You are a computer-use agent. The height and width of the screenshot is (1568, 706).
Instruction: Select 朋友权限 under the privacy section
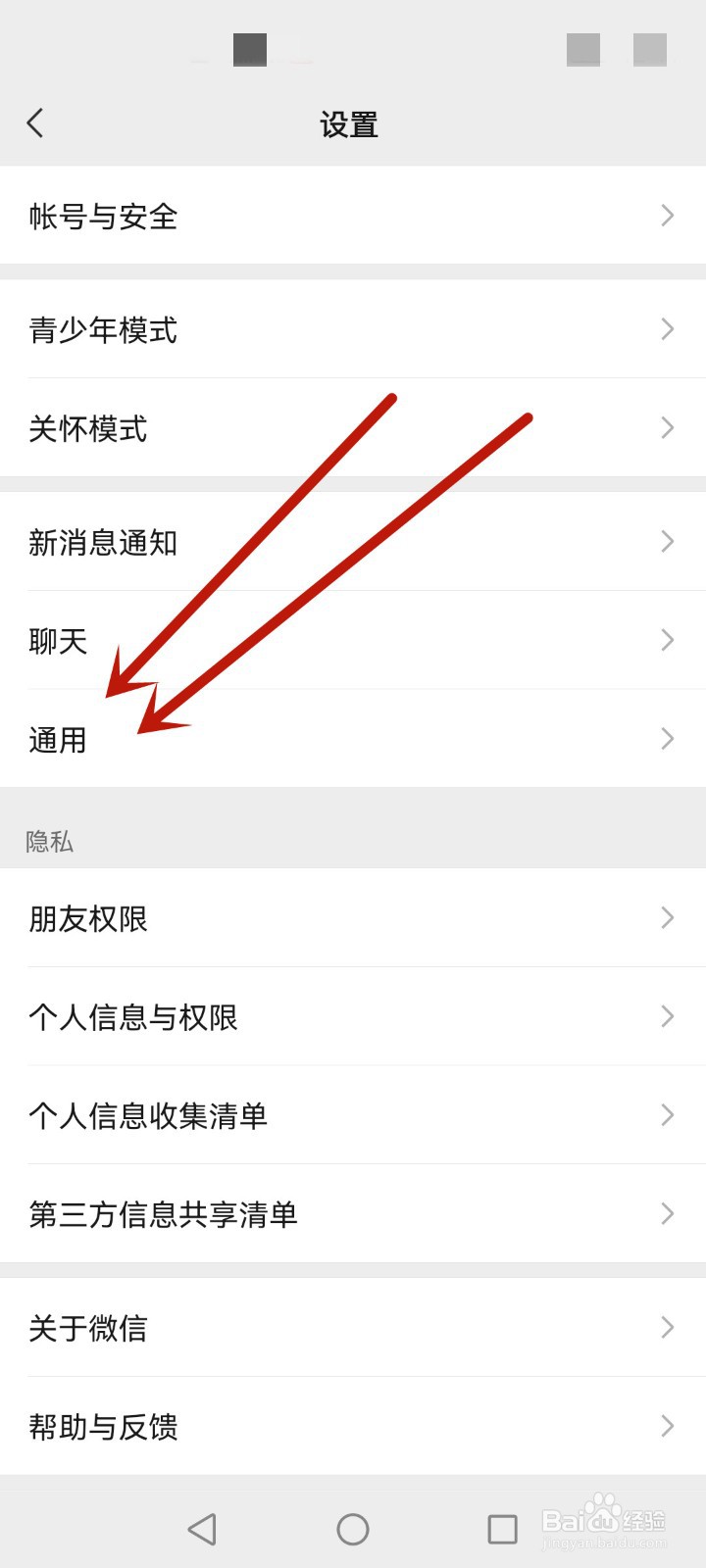[x=353, y=917]
